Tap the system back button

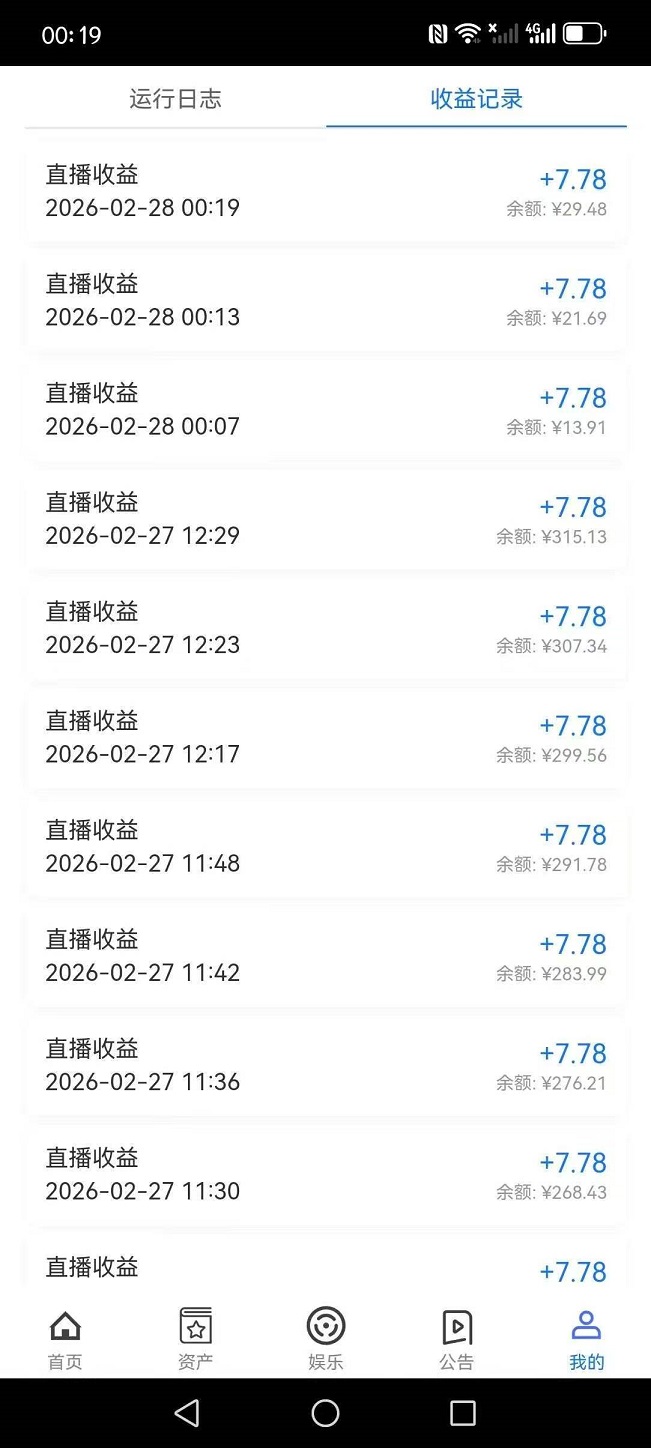(187, 1412)
